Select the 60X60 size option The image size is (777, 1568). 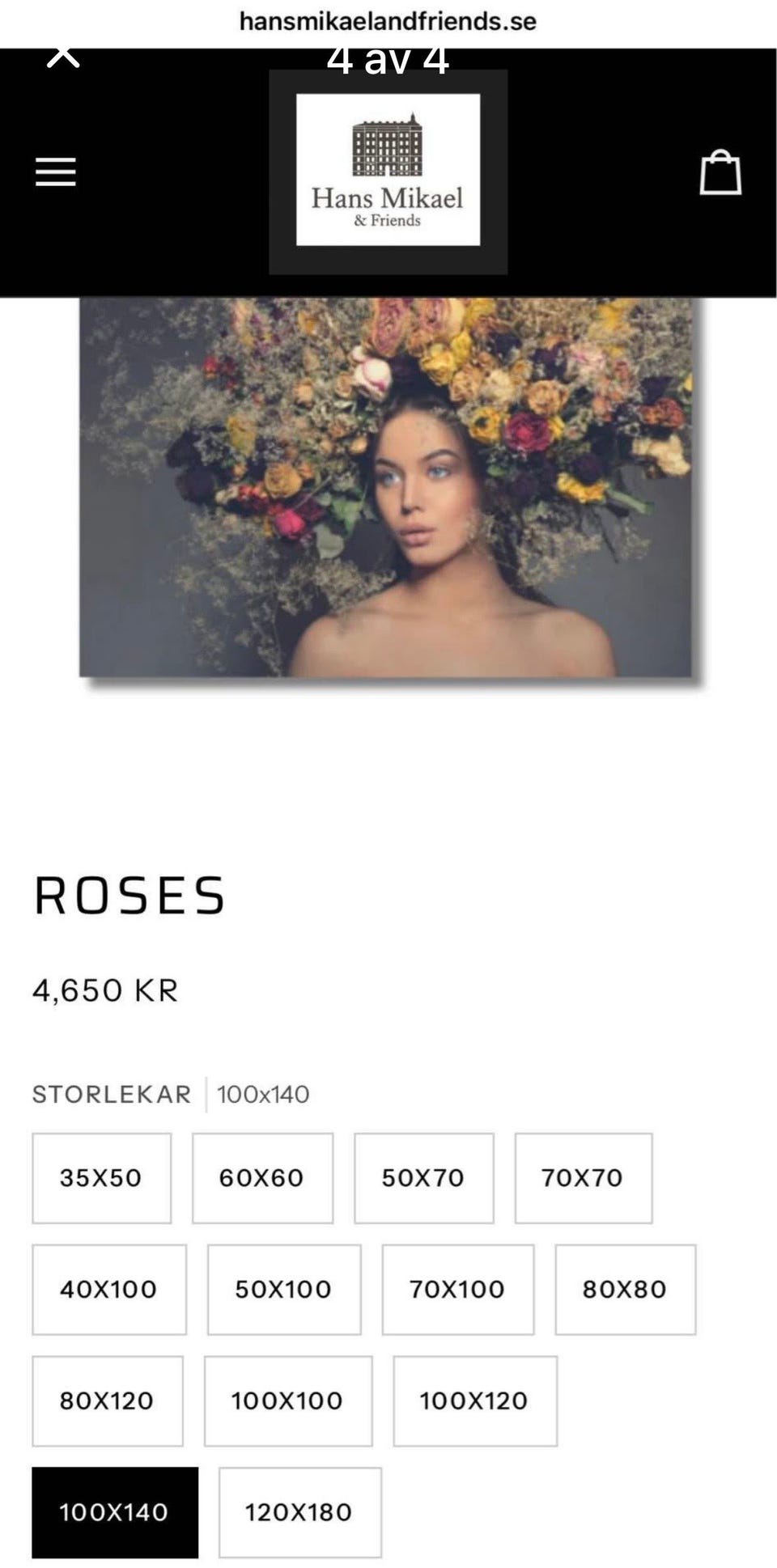point(262,1177)
